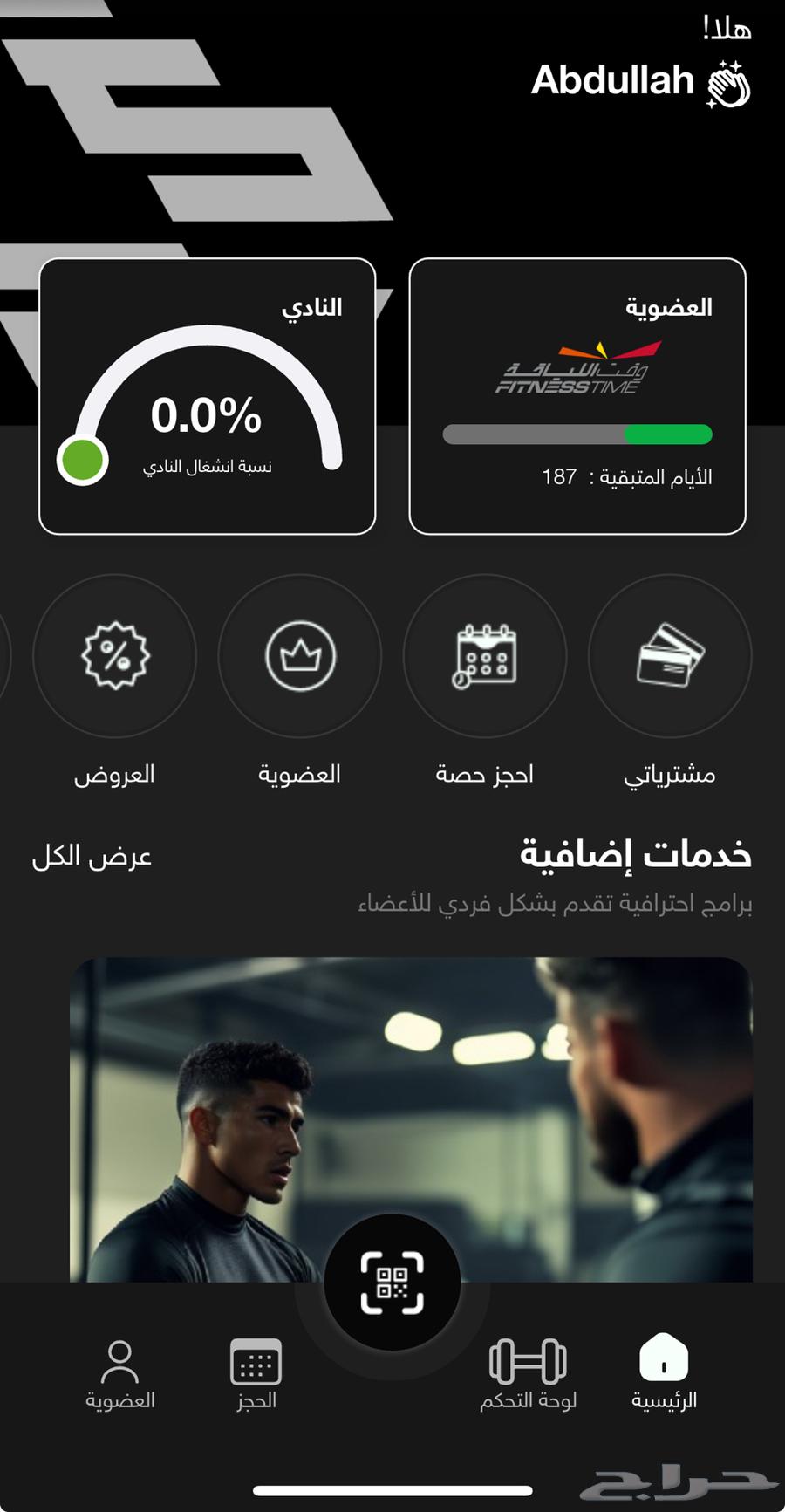This screenshot has width=785, height=1512.
Task: Tap احجز حصة to book a class
Action: click(485, 656)
